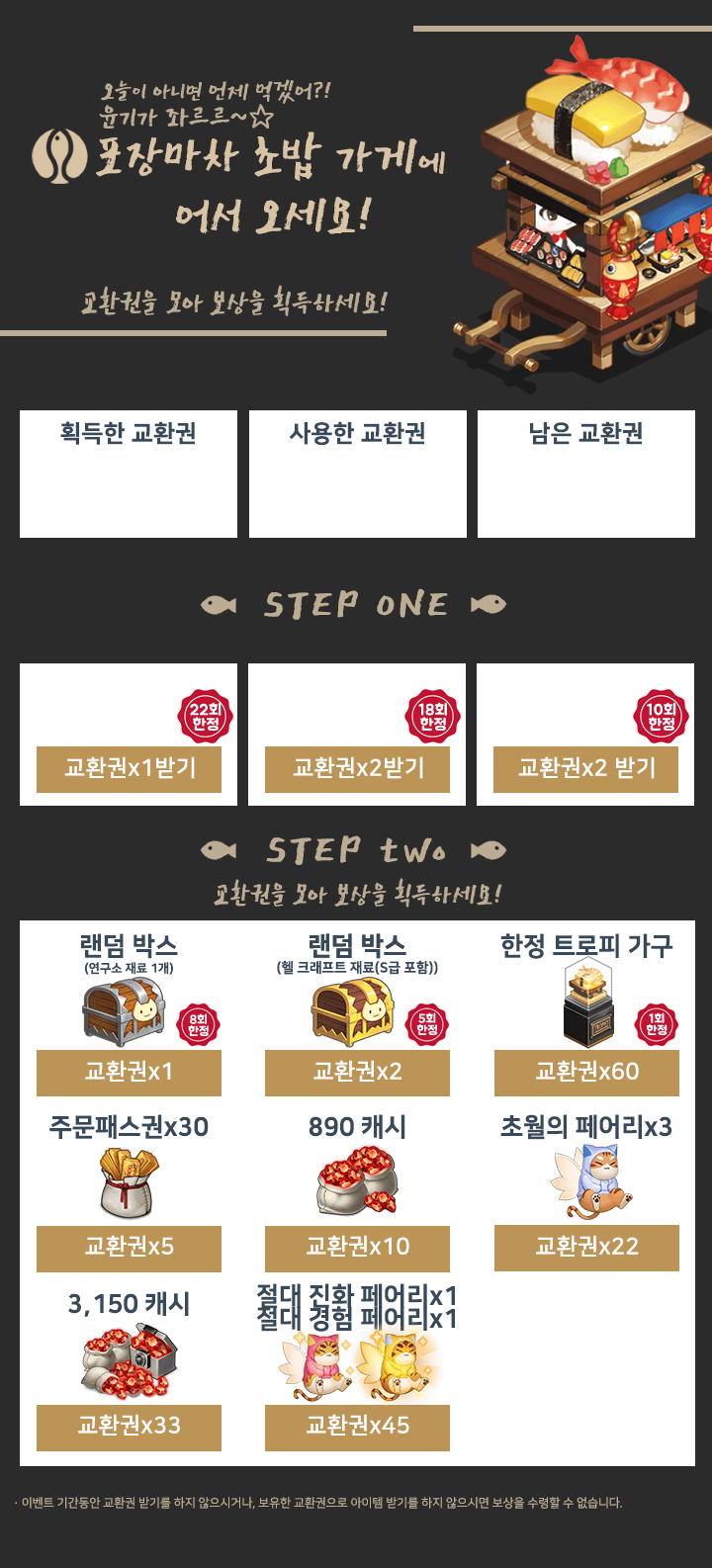
Task: Tap 교환권x1받기 with the 22회 한정 badge
Action: click(129, 769)
